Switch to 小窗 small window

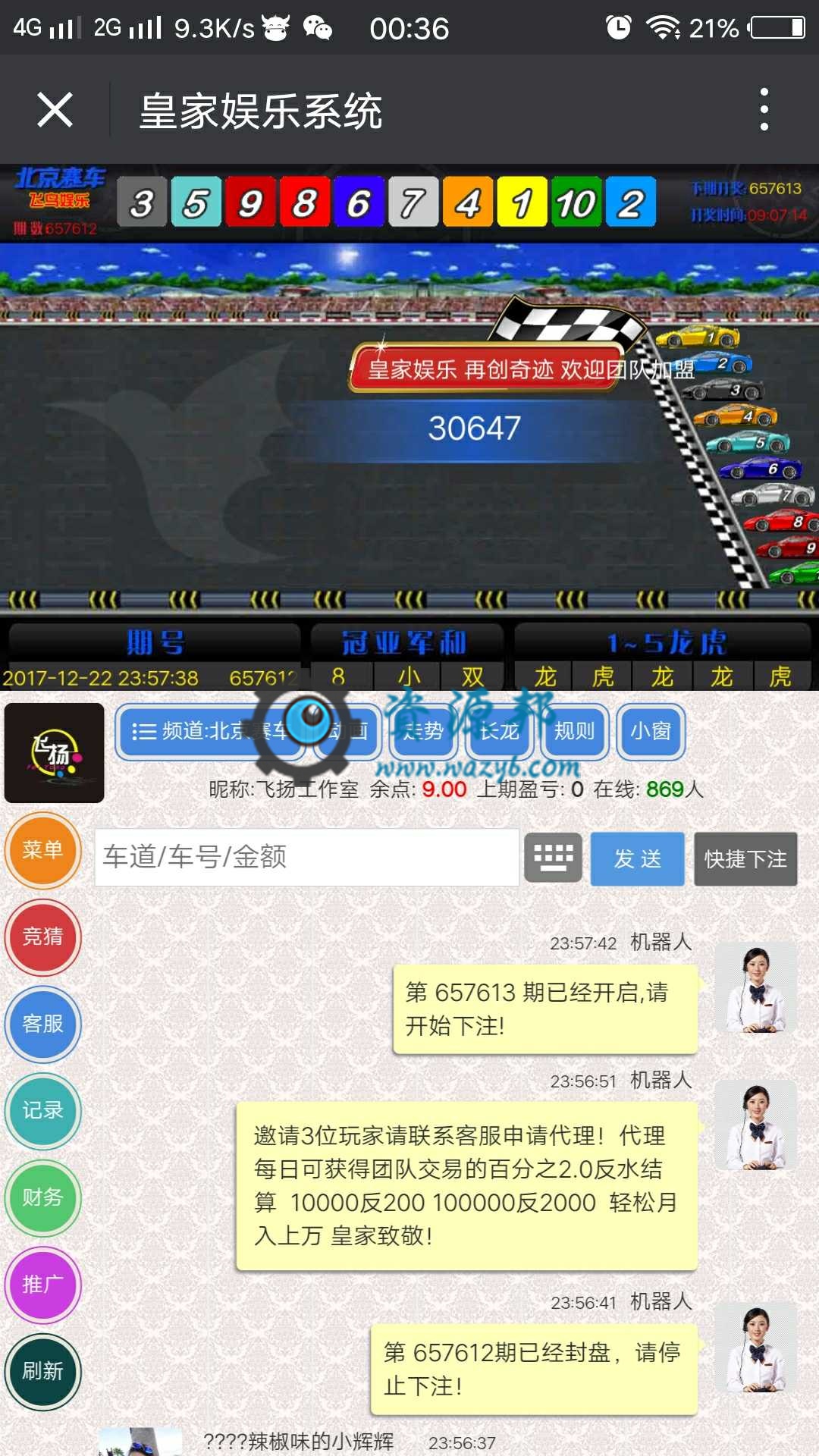(651, 732)
